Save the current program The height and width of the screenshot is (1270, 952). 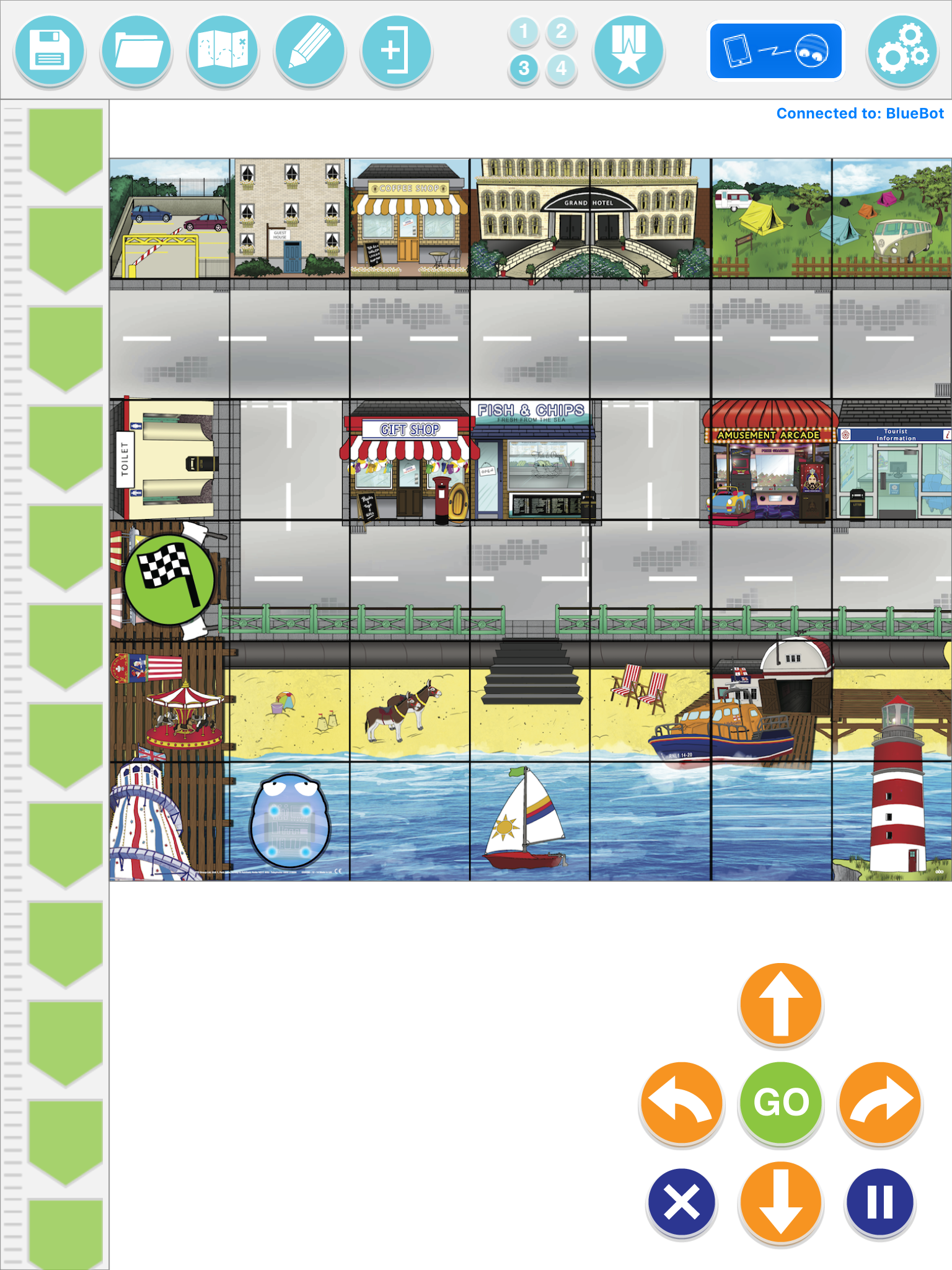(50, 51)
